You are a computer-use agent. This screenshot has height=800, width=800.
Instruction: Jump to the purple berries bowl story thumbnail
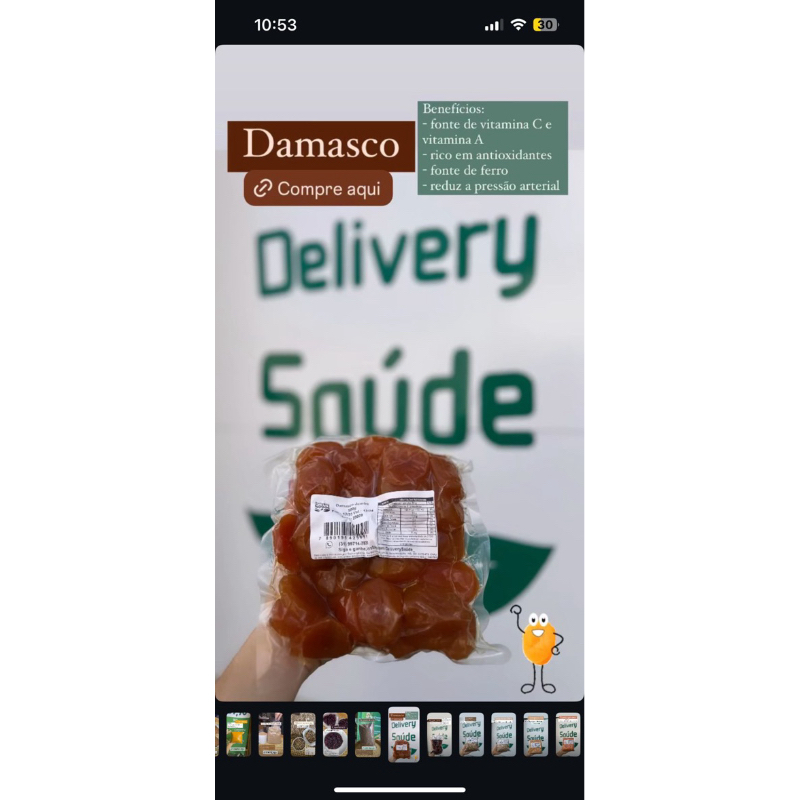335,734
